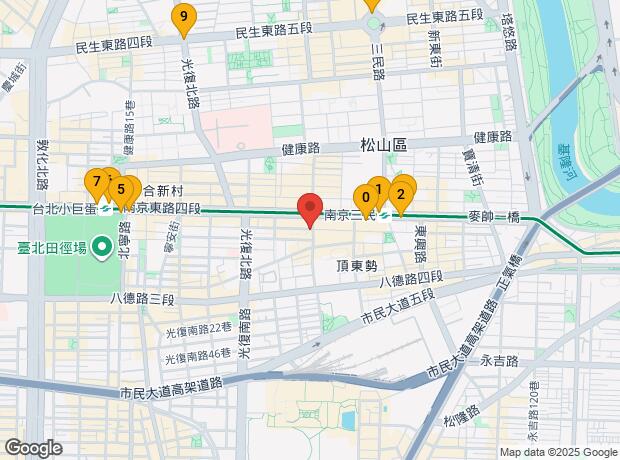Open the orange marker numbered 5

[121, 191]
